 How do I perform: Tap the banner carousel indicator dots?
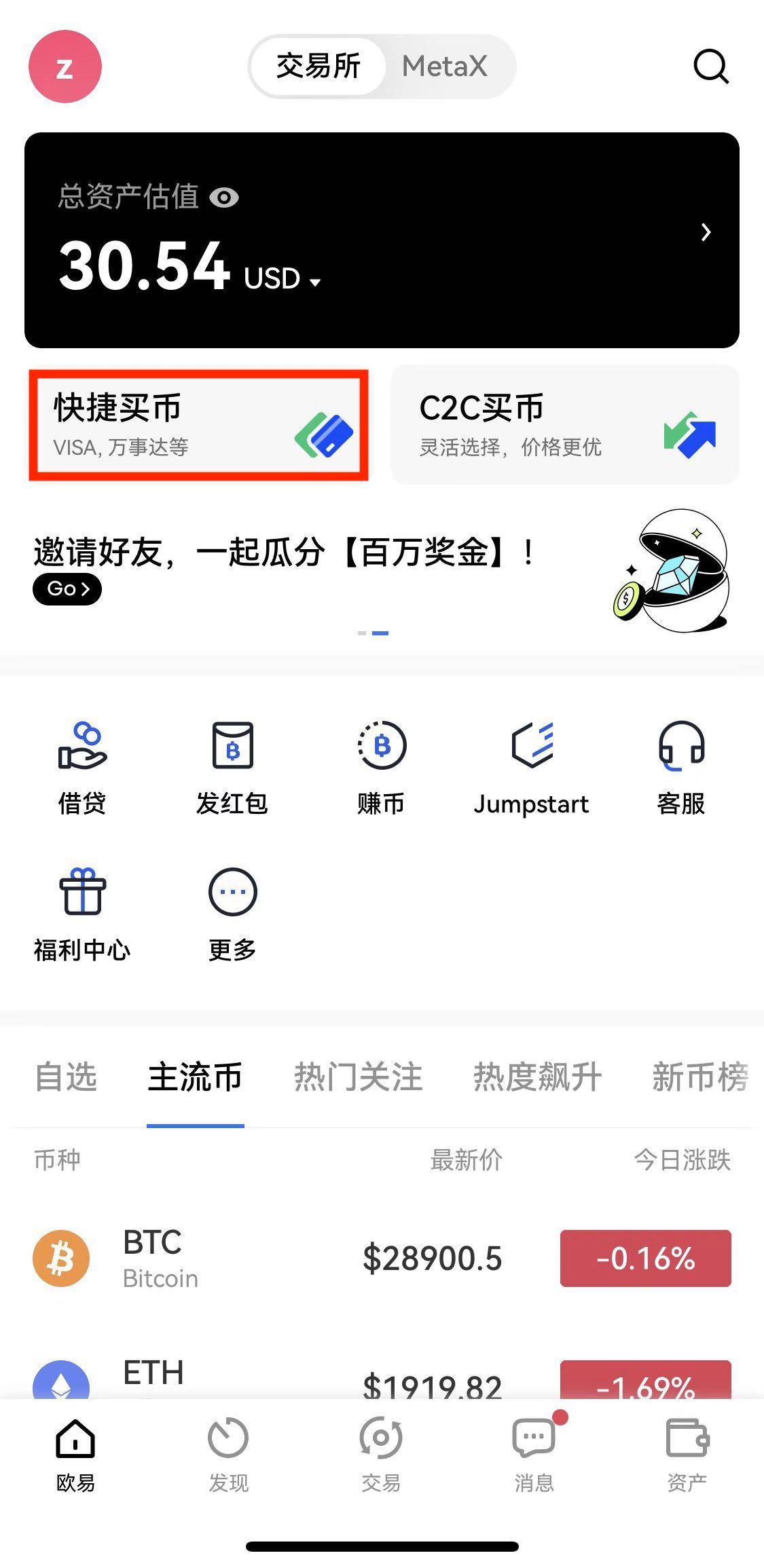(371, 631)
